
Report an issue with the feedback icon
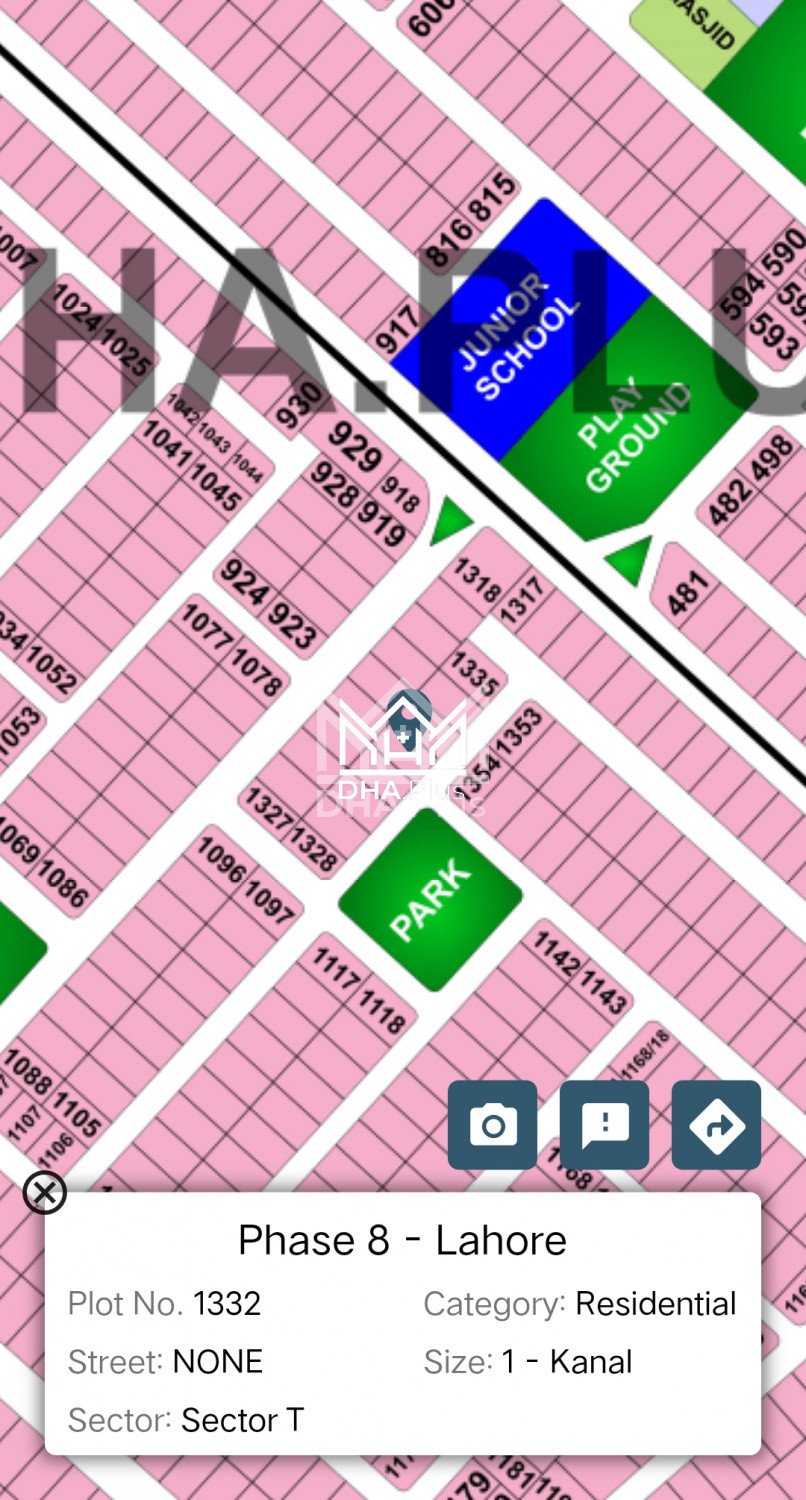604,1125
